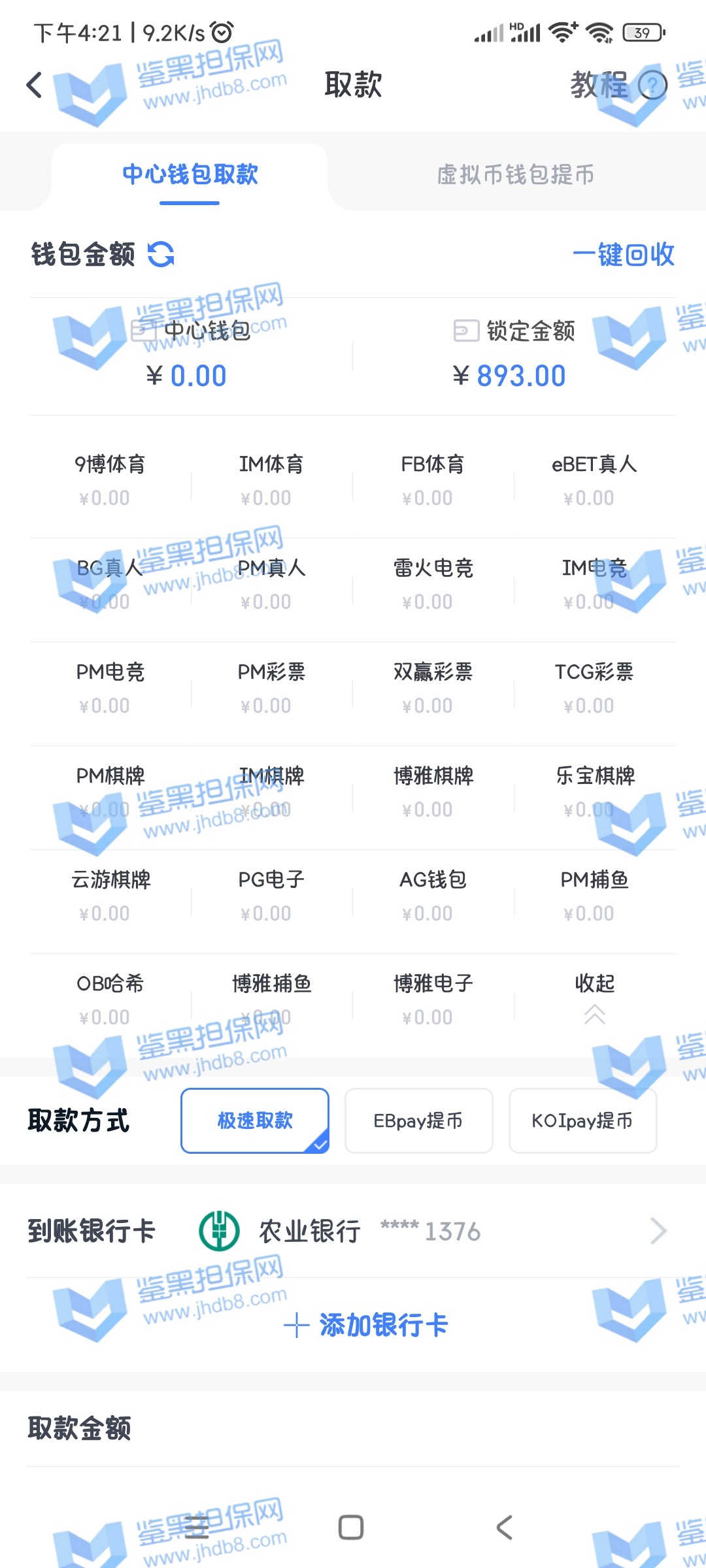Open the 教程 tutorial help

pos(618,85)
